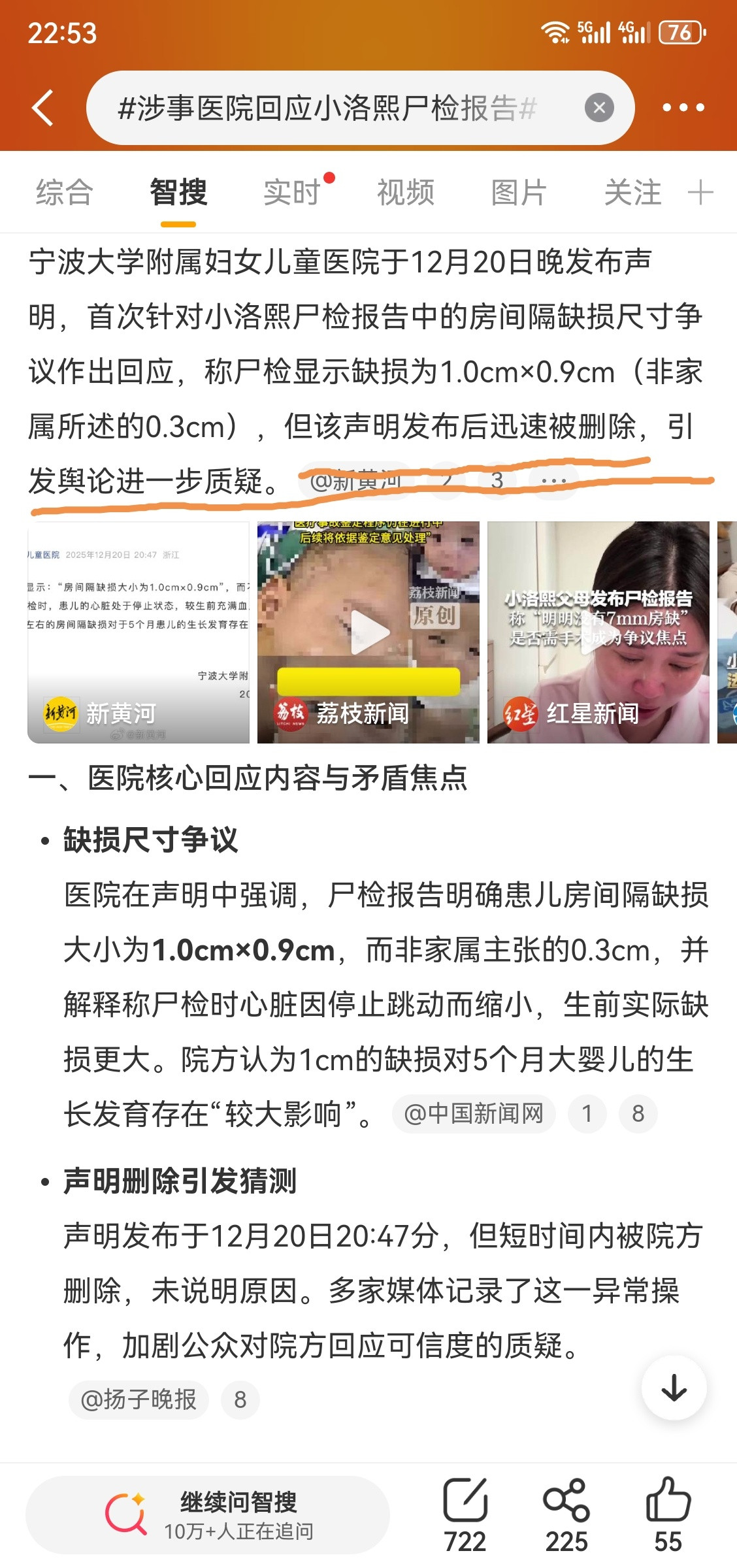The image size is (737, 1568).
Task: Add a new tab with the plus icon
Action: 701,191
